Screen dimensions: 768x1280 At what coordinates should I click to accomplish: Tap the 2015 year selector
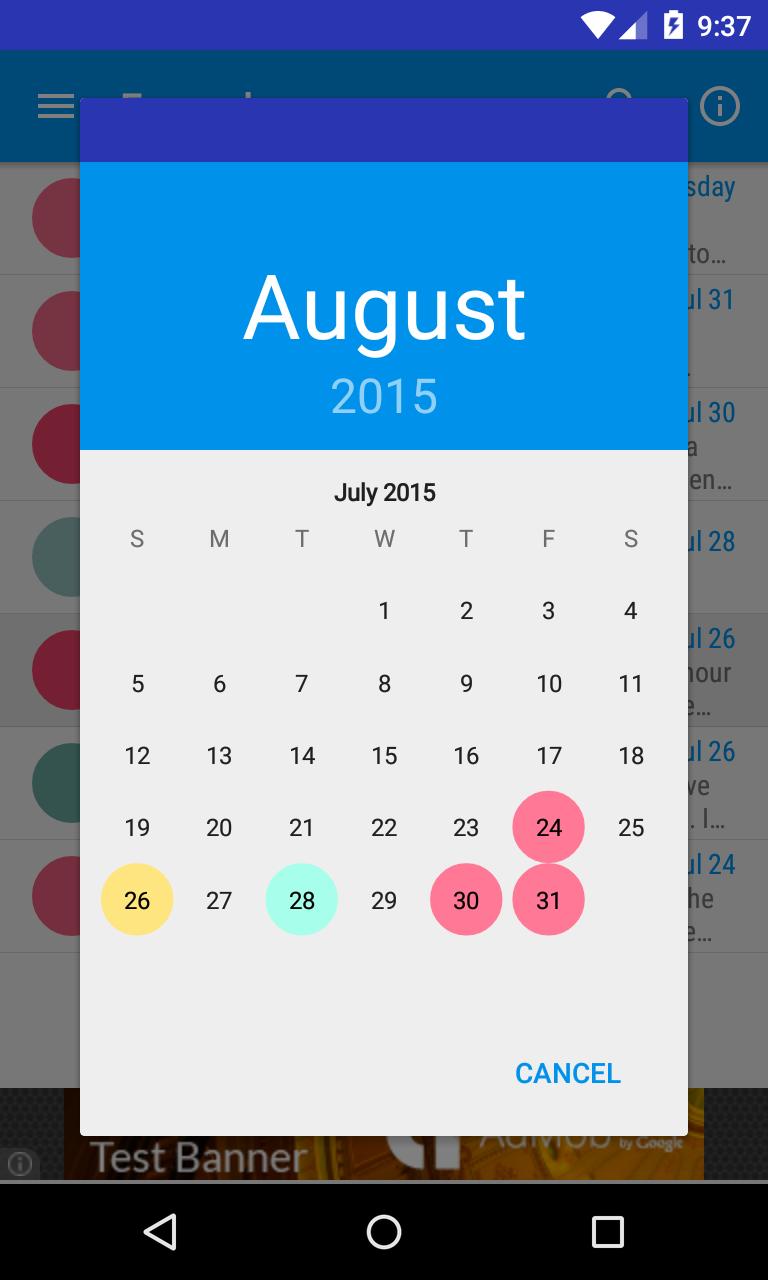pyautogui.click(x=384, y=396)
